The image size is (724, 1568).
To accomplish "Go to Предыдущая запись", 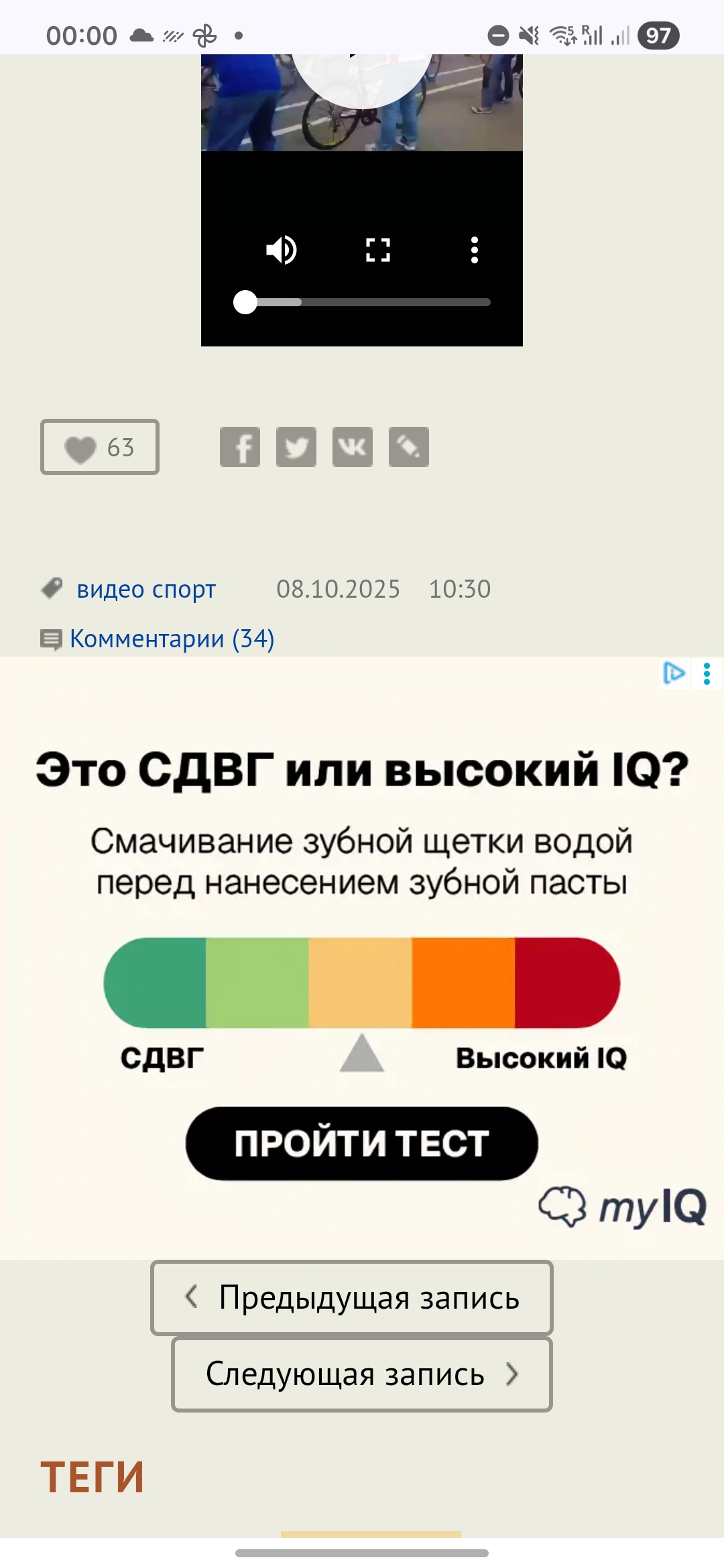I will (352, 1297).
